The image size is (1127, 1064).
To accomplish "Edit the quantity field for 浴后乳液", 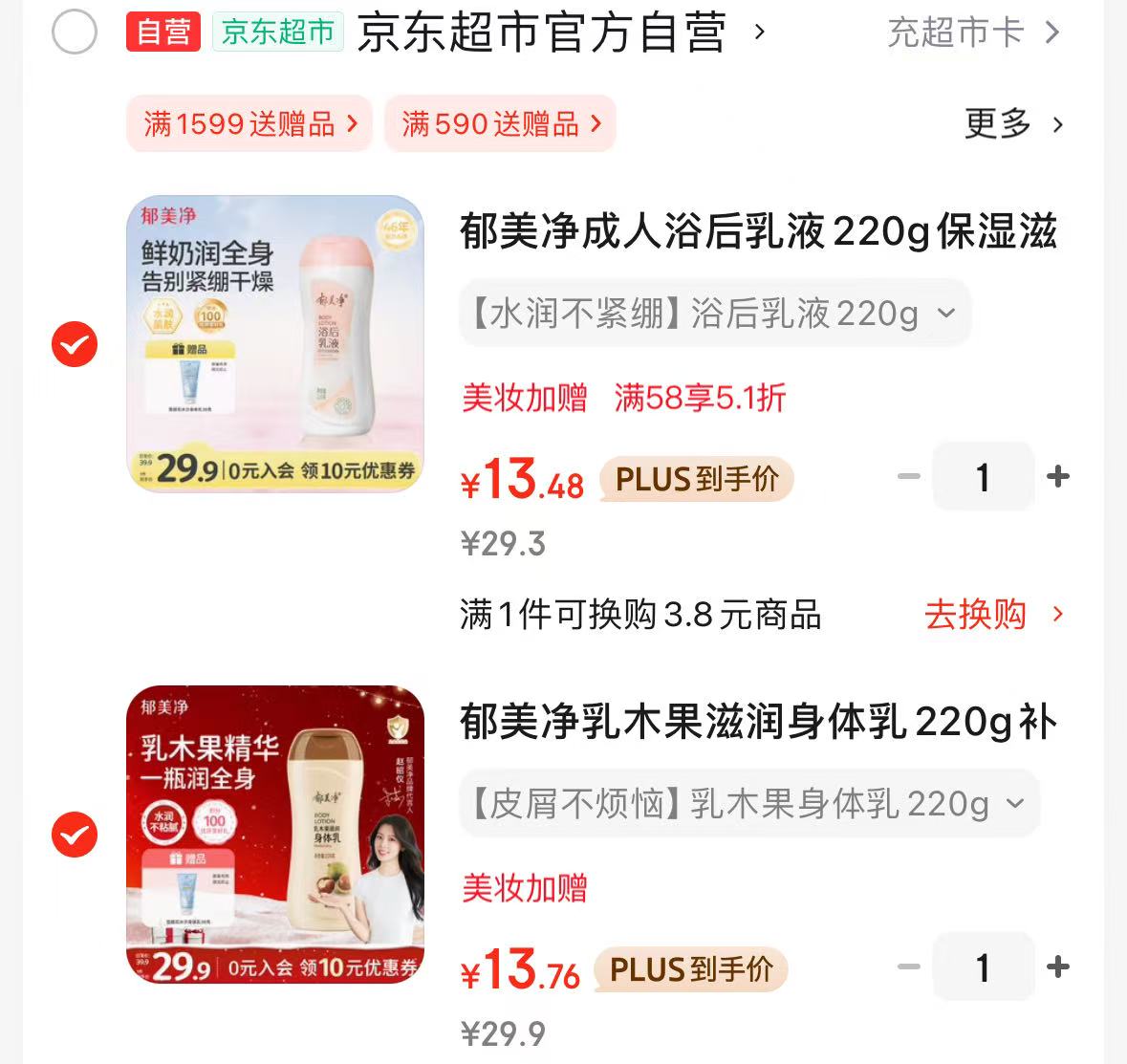I will click(x=983, y=476).
